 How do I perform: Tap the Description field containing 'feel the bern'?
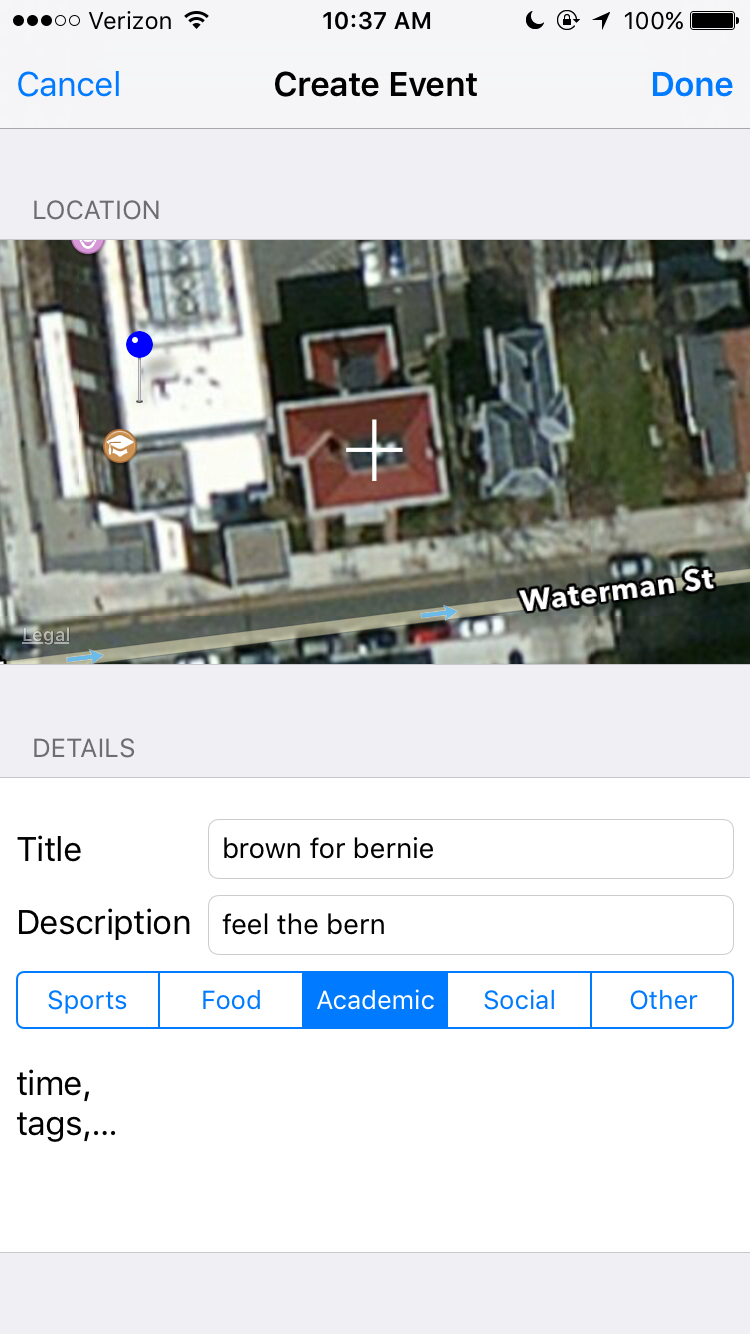[x=470, y=924]
